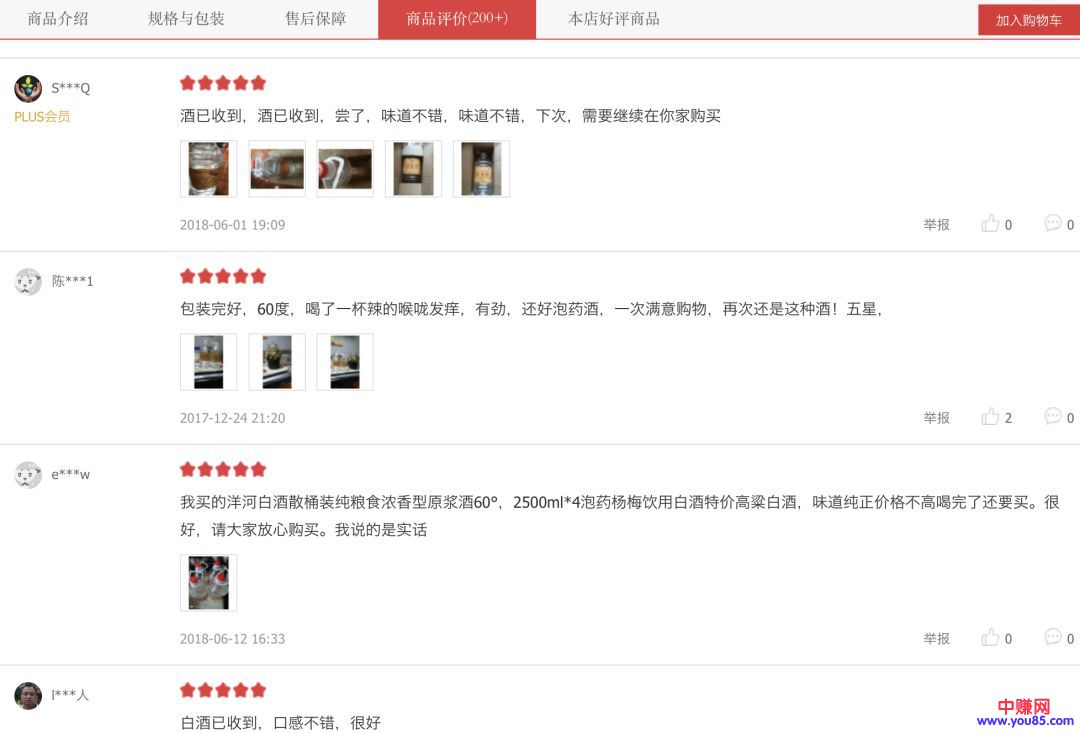The width and height of the screenshot is (1080, 733).
Task: Tap the 加入购物车 button
Action: [x=1028, y=20]
